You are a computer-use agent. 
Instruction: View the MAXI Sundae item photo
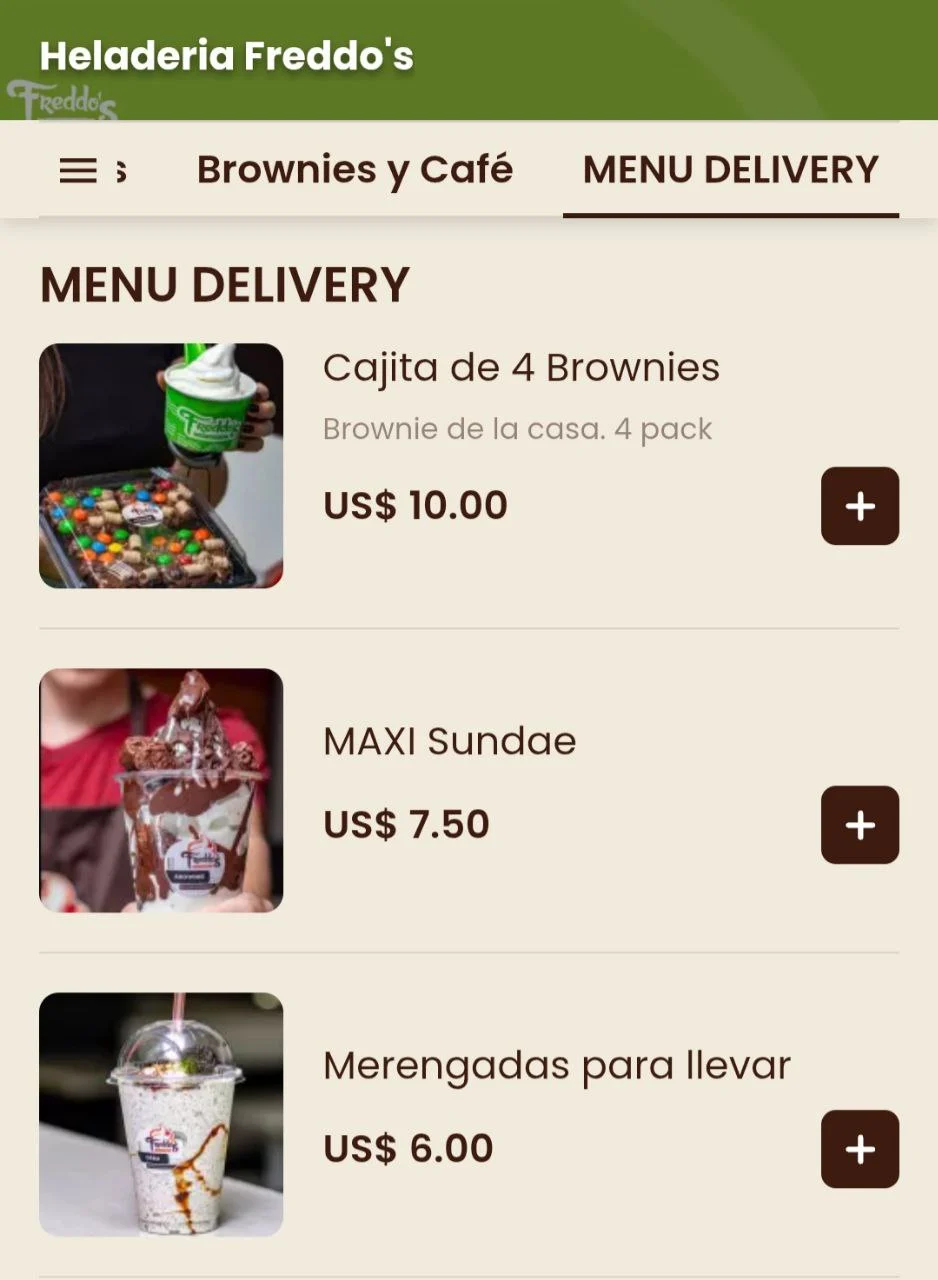coord(161,790)
